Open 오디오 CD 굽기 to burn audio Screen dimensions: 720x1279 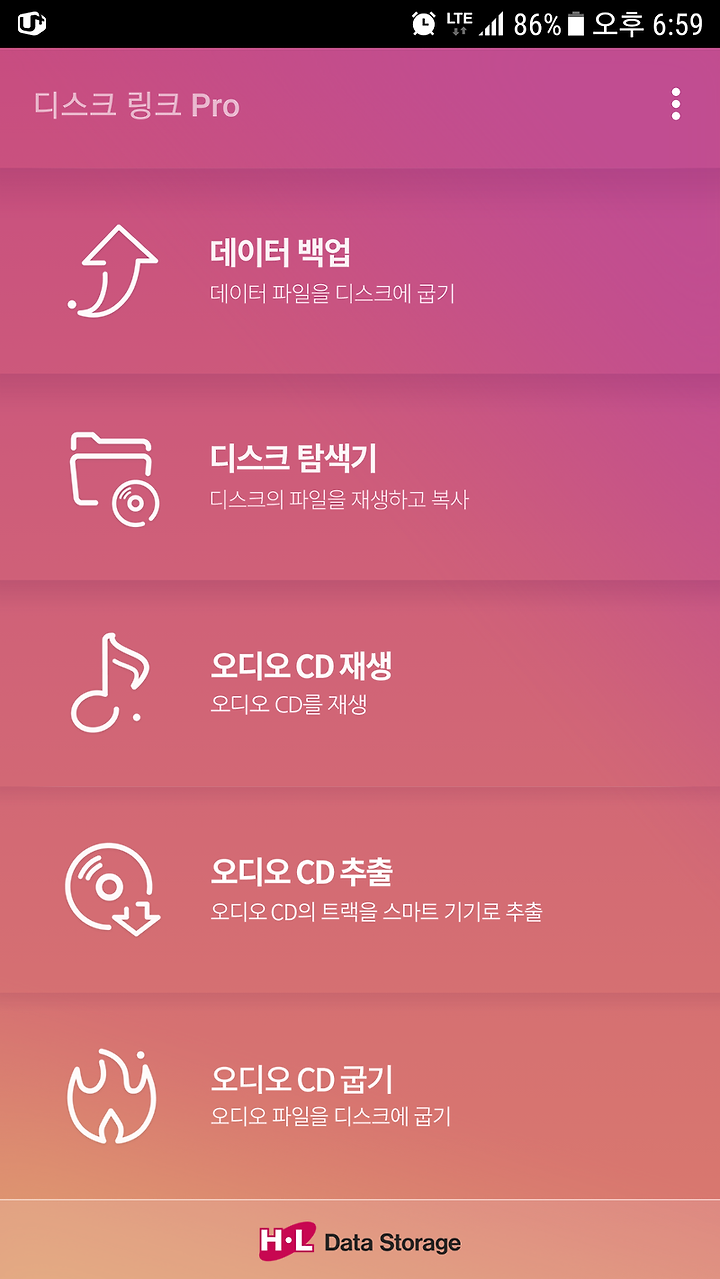[x=360, y=1095]
